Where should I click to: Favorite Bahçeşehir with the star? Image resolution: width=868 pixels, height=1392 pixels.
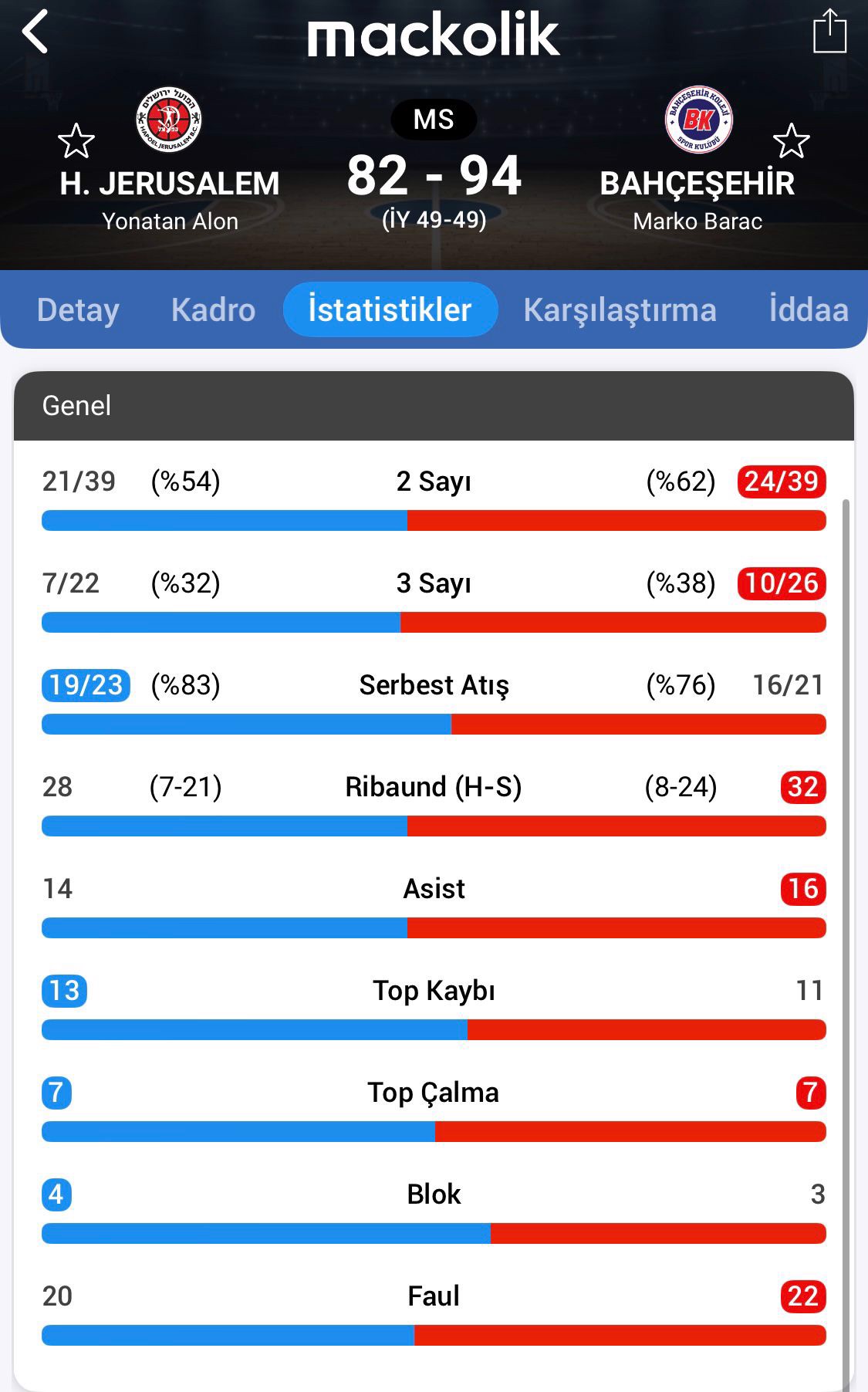click(791, 141)
